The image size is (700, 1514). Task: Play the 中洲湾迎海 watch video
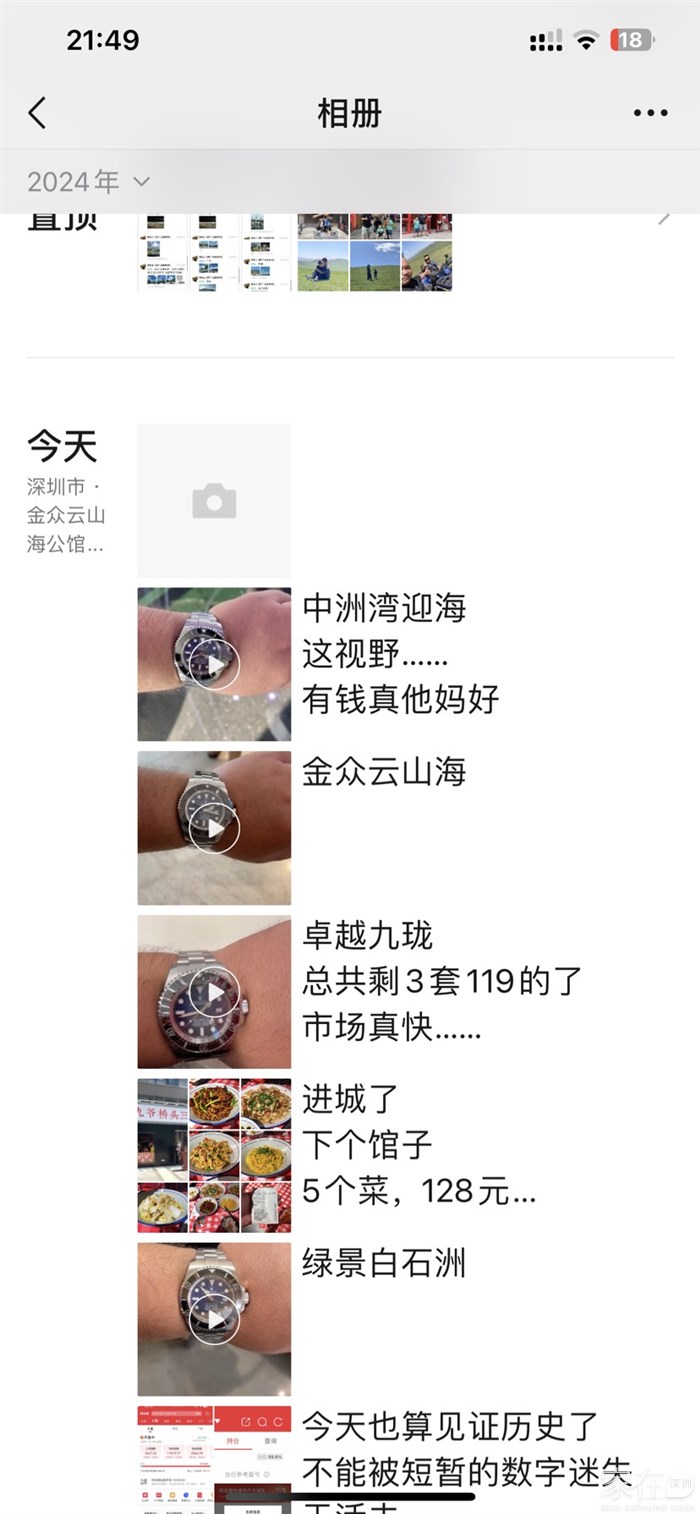(214, 664)
